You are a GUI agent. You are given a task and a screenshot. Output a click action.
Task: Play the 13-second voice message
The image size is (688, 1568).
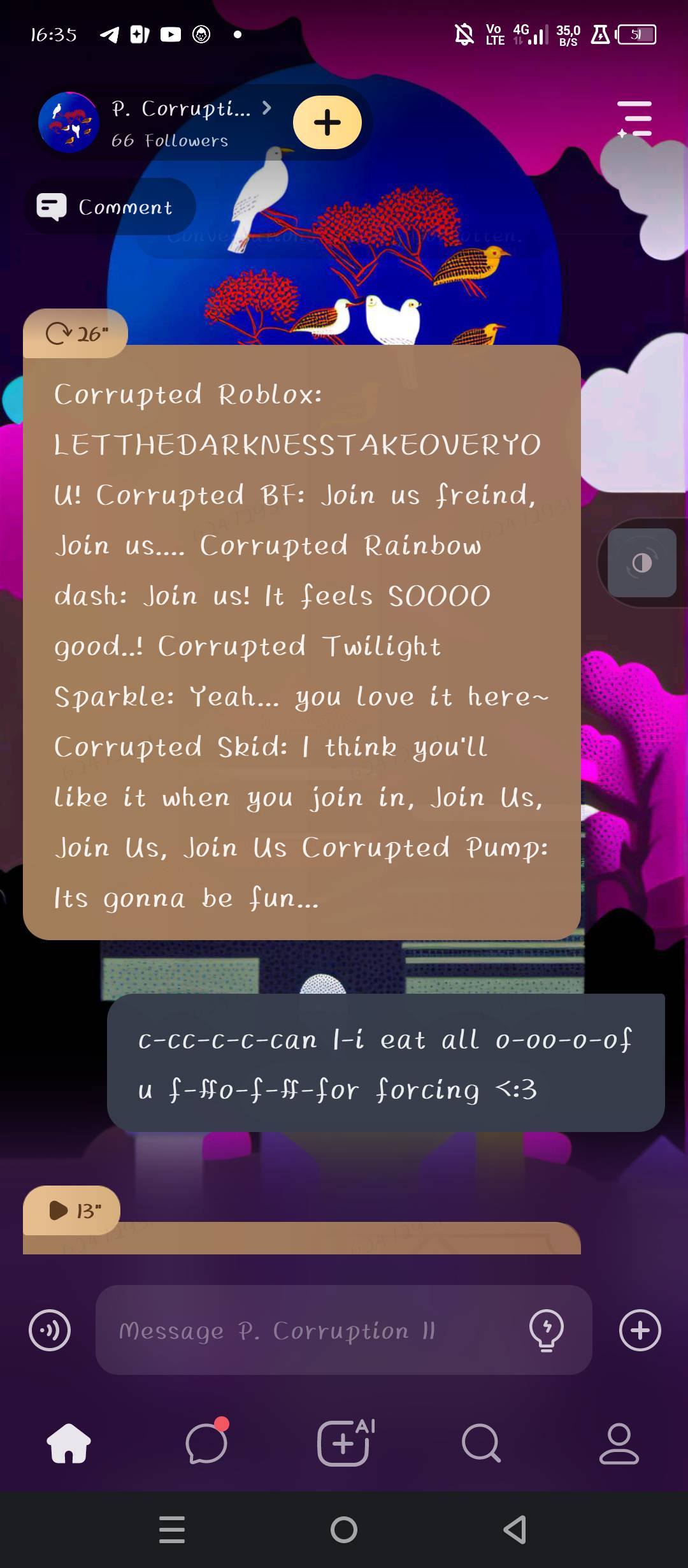(72, 1210)
